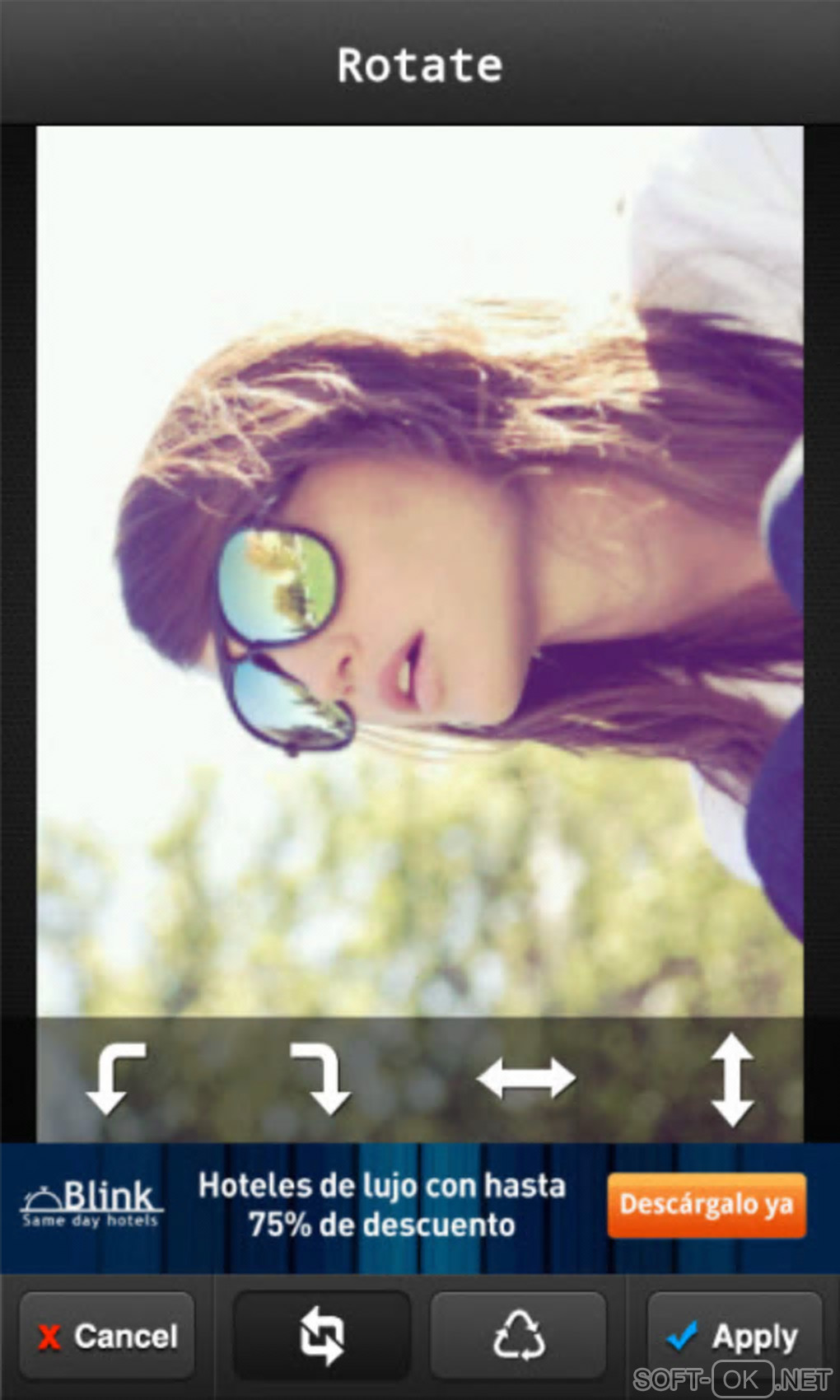
Task: Tap the Descárgalo ya ad button
Action: (x=706, y=1205)
